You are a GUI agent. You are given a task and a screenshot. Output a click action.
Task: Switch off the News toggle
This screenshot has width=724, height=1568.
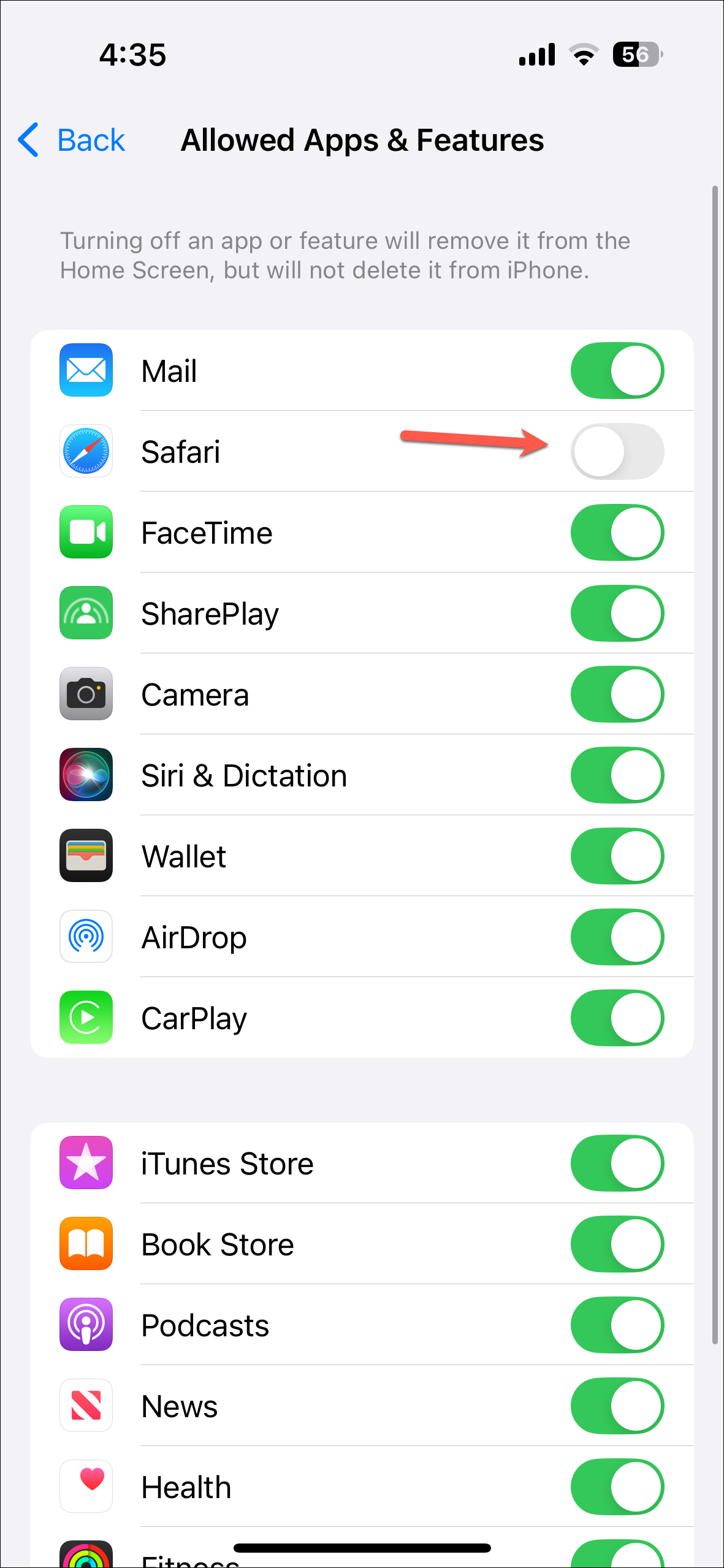coord(617,1406)
